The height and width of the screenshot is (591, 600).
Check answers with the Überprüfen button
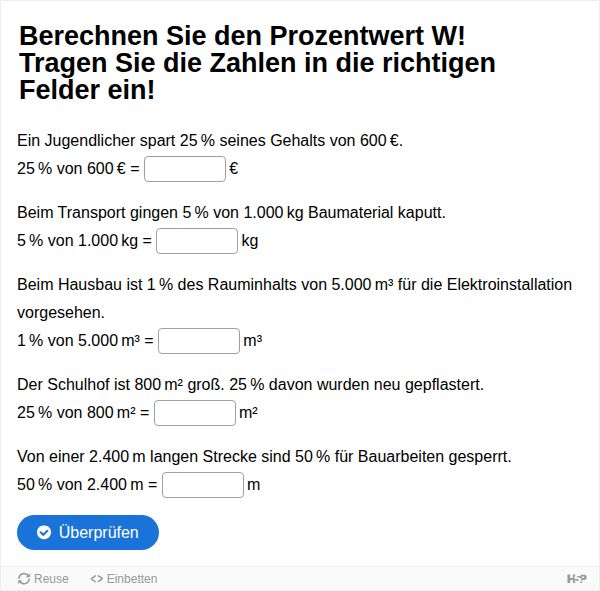point(88,532)
